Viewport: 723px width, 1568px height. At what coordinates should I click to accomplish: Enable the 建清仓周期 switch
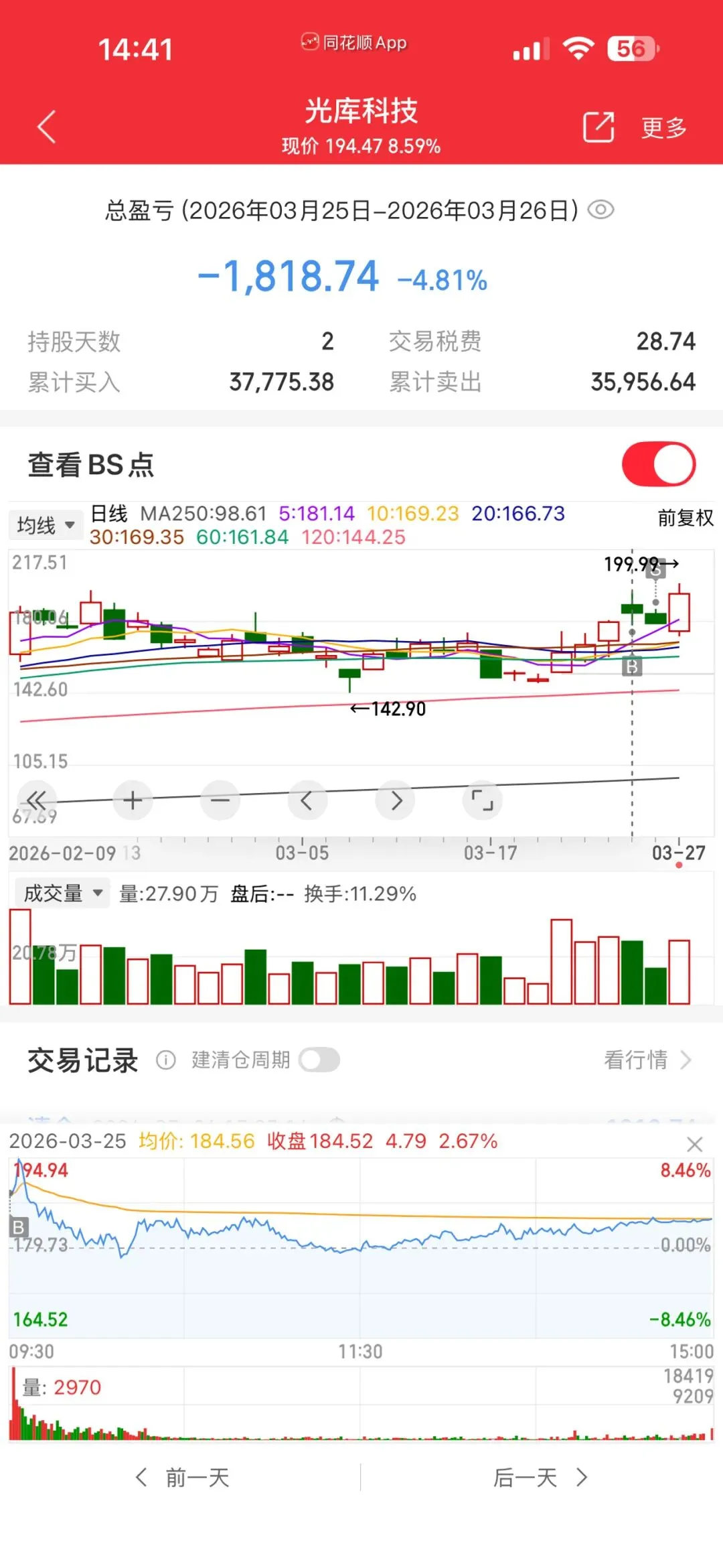point(319,1060)
